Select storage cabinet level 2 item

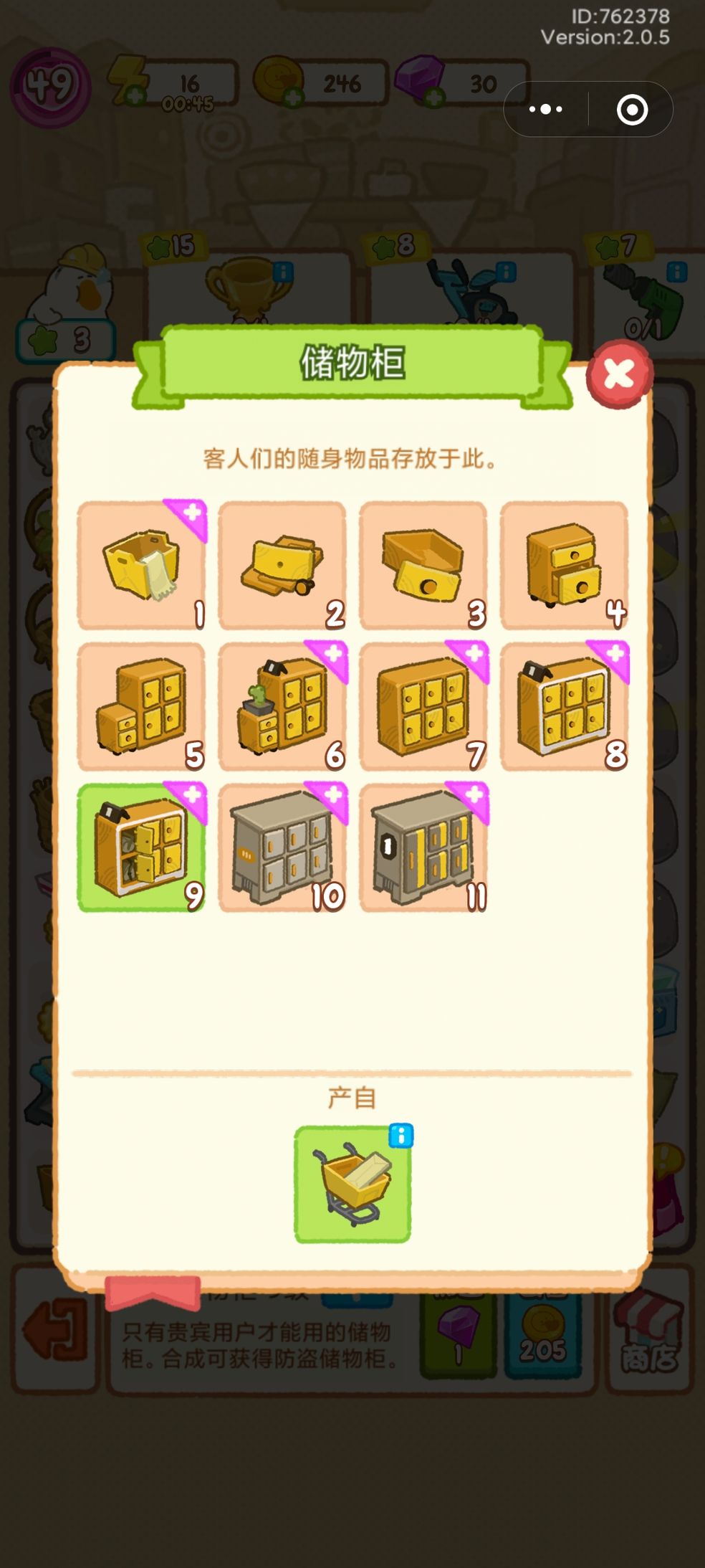tap(282, 566)
